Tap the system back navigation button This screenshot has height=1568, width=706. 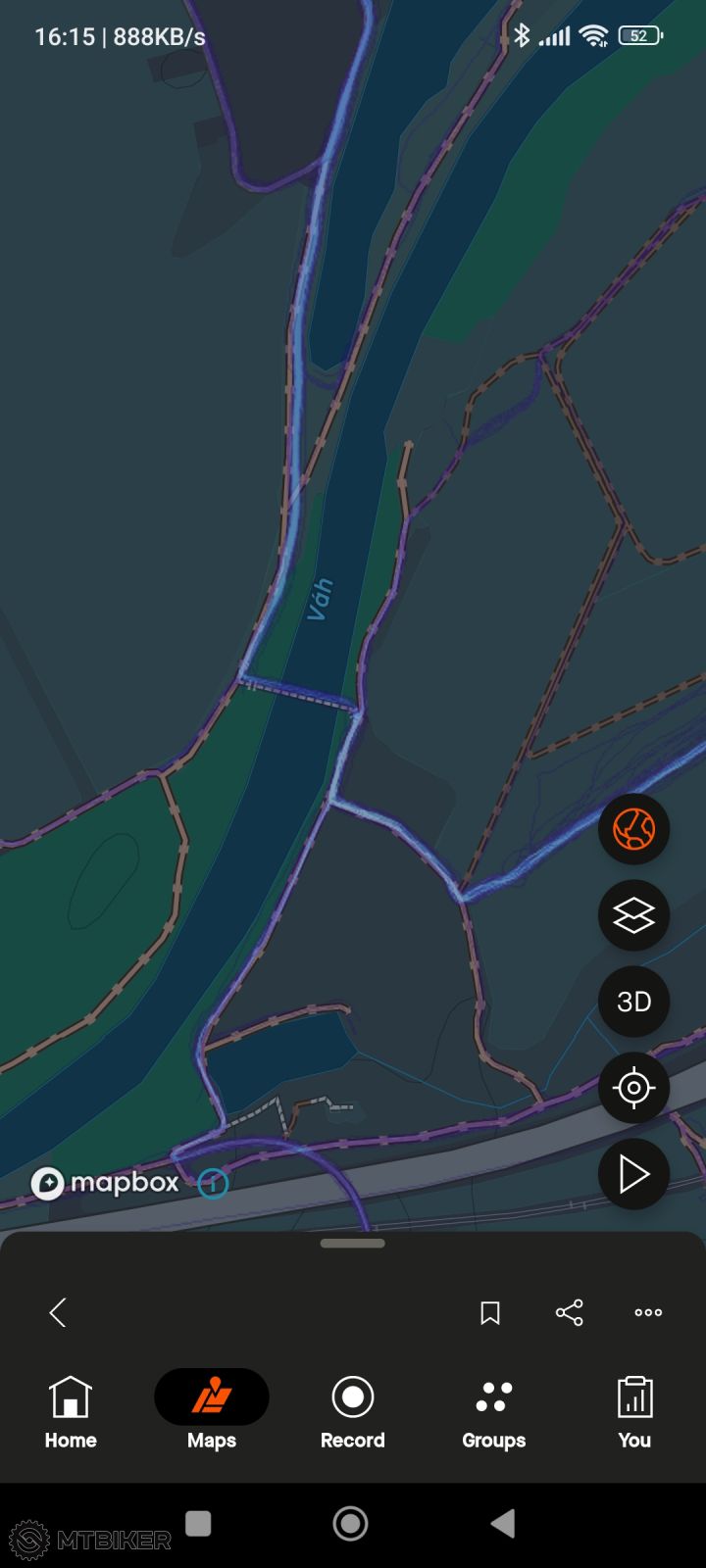[503, 1523]
